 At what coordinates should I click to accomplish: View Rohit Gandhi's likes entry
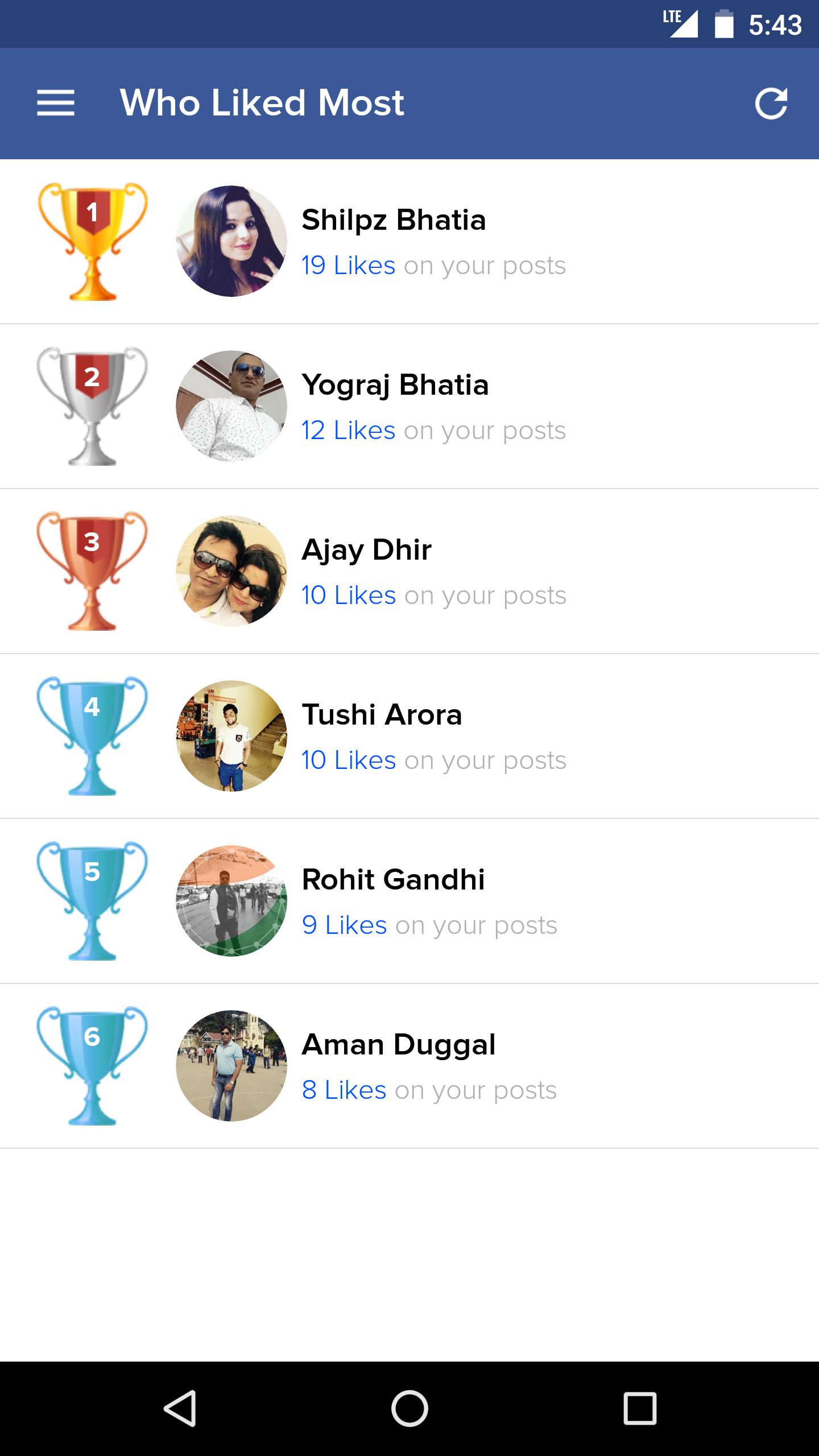409,901
